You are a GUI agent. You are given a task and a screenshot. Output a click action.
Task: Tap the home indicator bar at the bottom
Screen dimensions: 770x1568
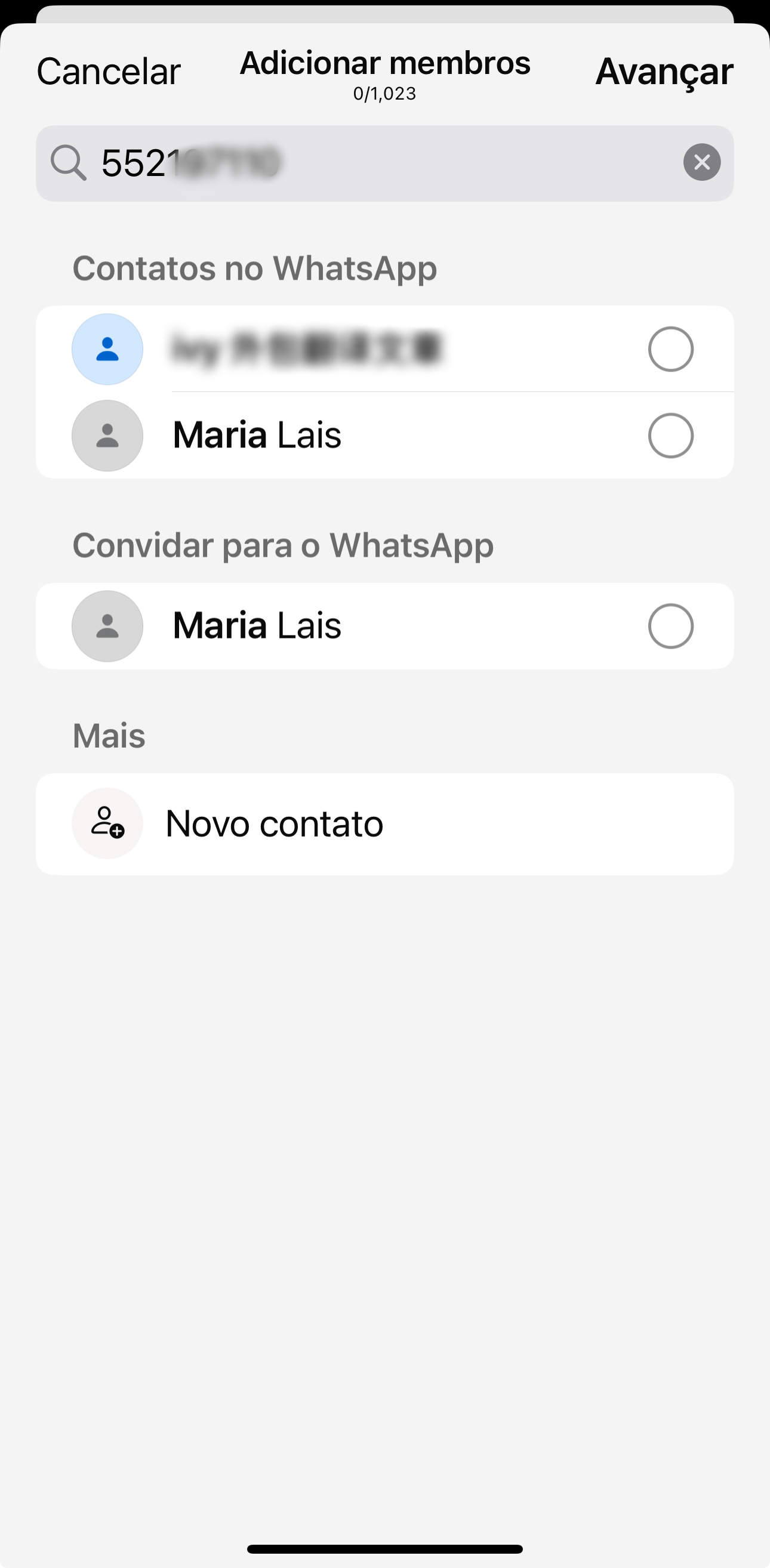(x=385, y=1548)
